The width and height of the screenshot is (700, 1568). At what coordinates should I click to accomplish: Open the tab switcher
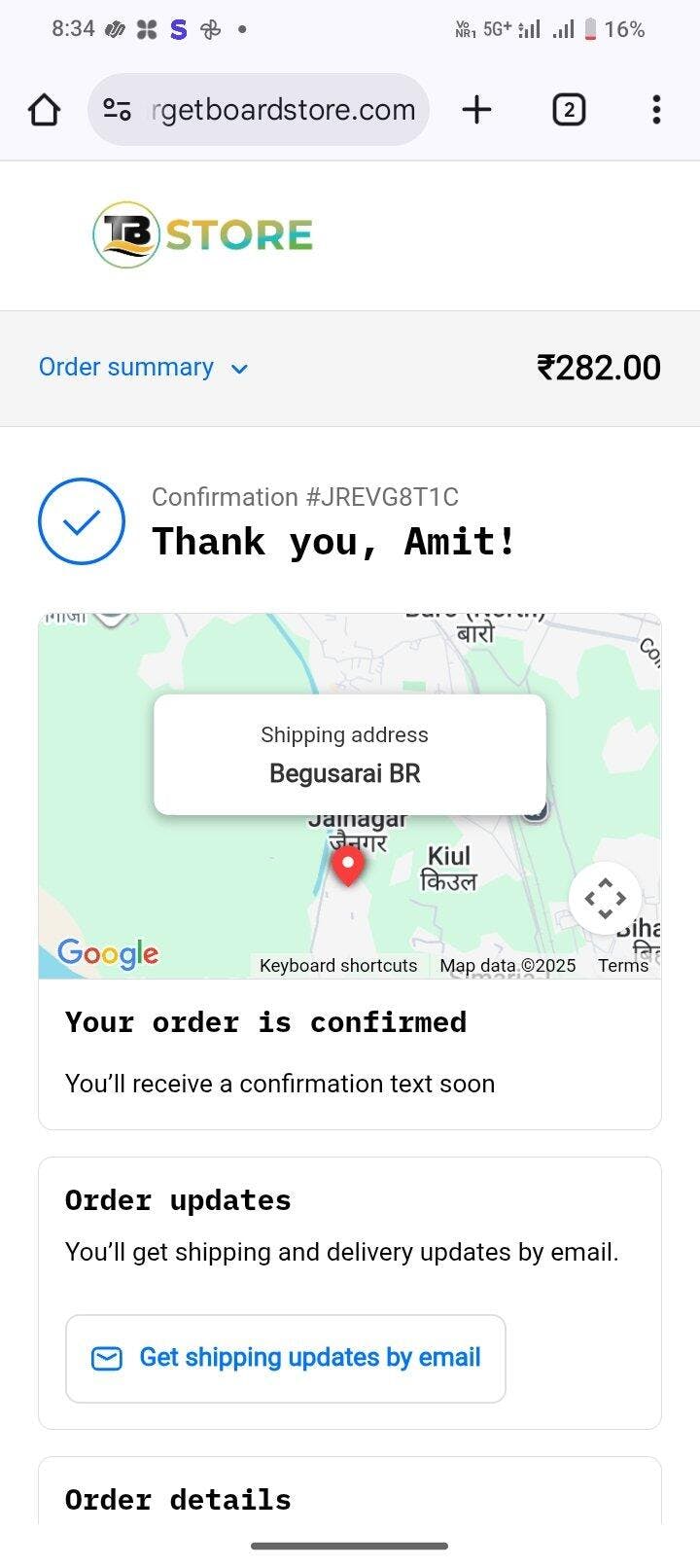[x=569, y=110]
